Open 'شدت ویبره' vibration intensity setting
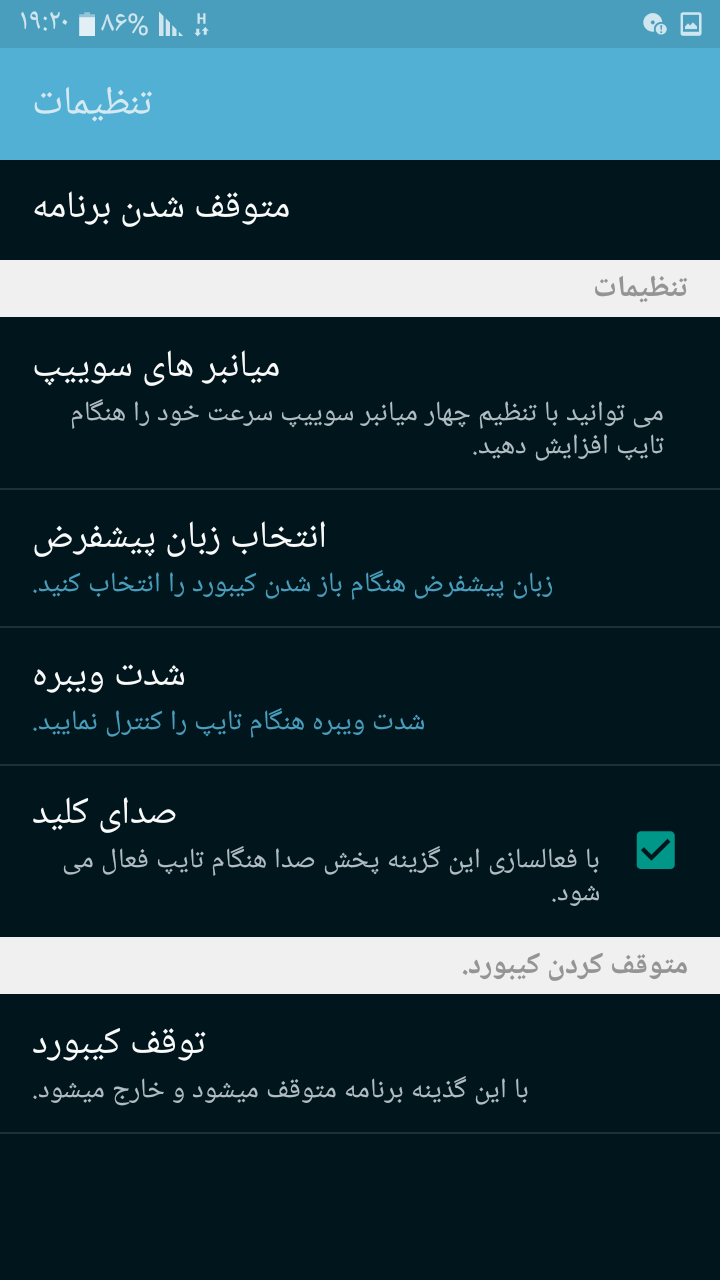The width and height of the screenshot is (720, 1280). tap(360, 696)
